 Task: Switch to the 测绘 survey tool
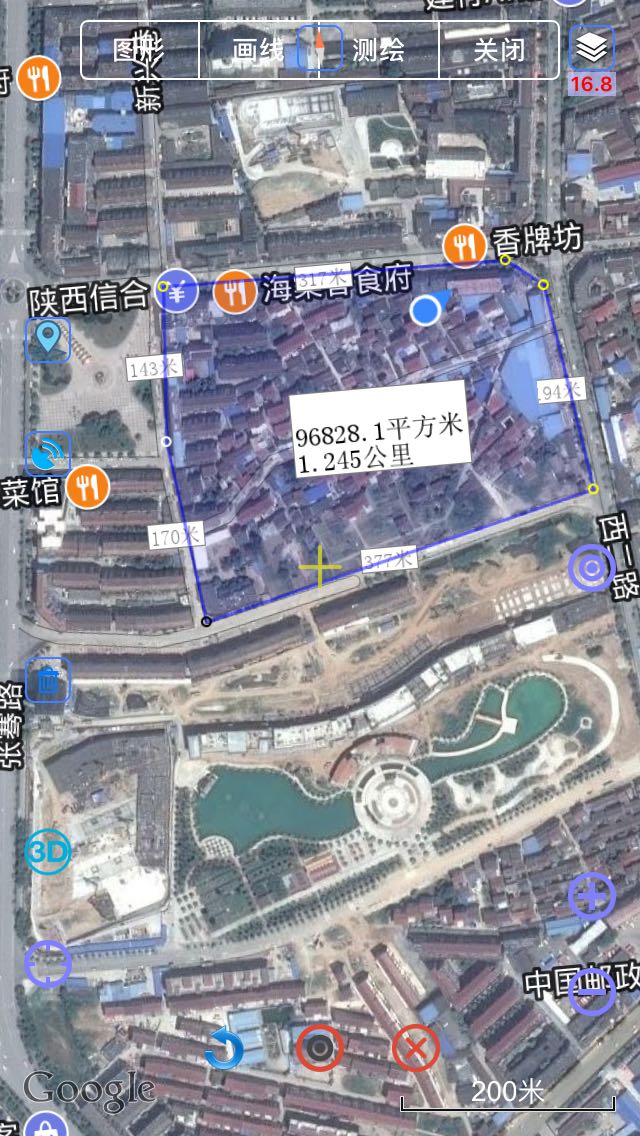379,50
